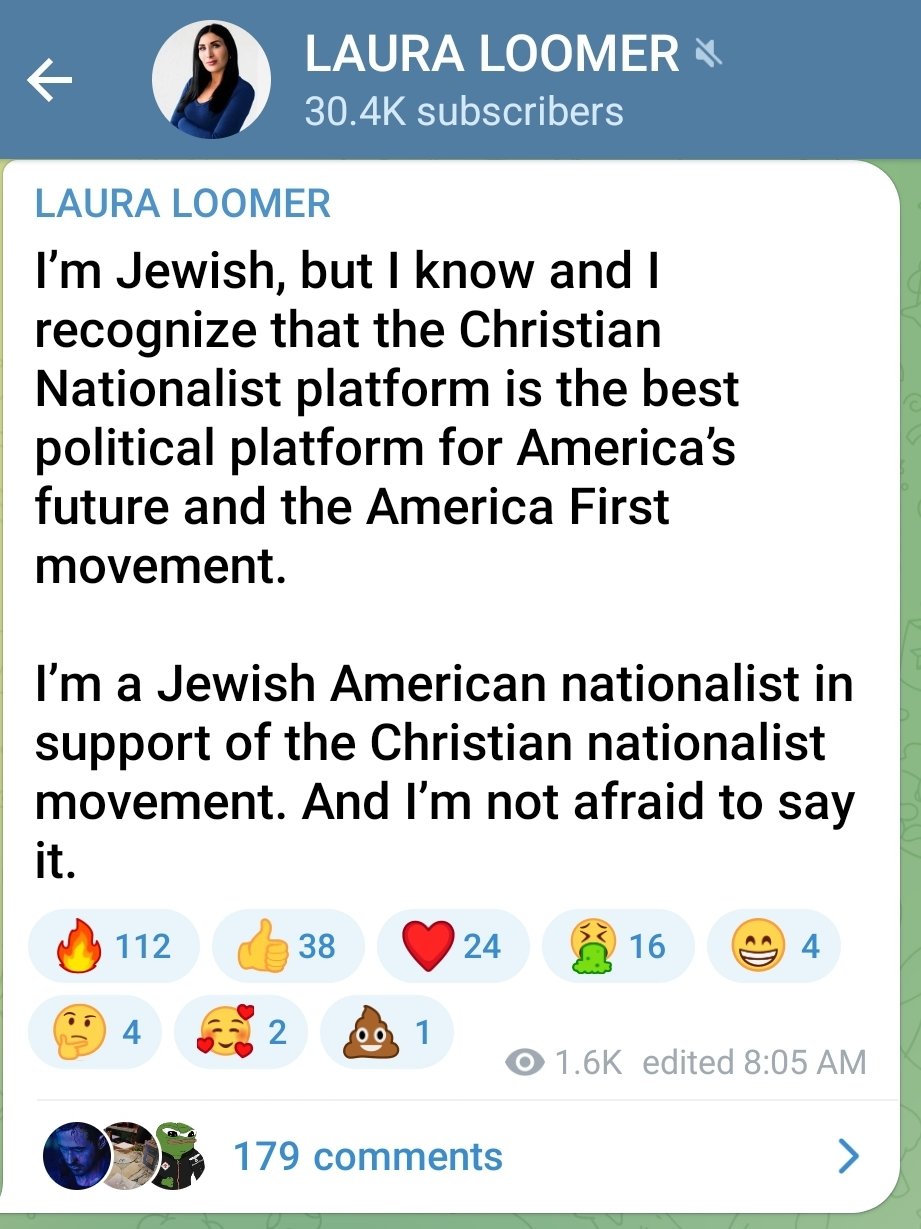Open the Laura Loomer channel profile picture
Viewport: 921px width, 1229px height.
210,80
